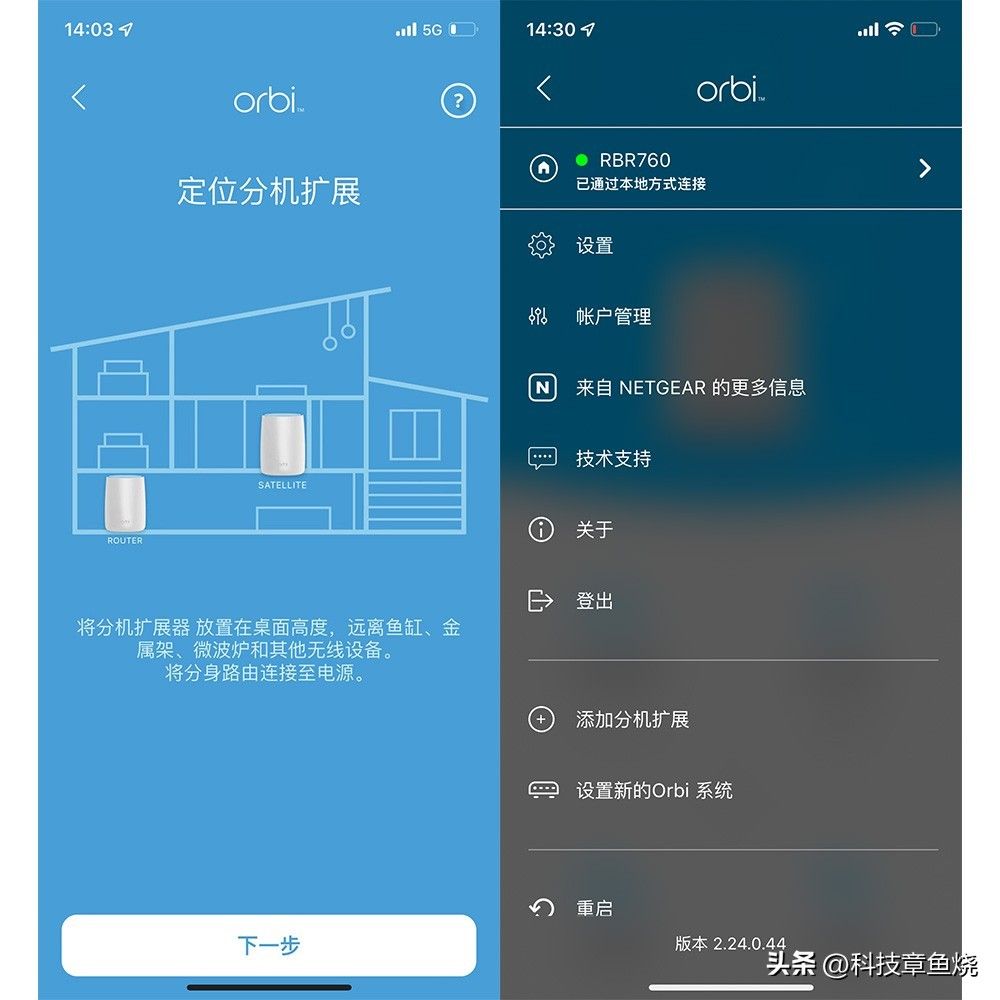The width and height of the screenshot is (1000, 1000).
Task: Select 登出 to log out
Action: (x=594, y=601)
